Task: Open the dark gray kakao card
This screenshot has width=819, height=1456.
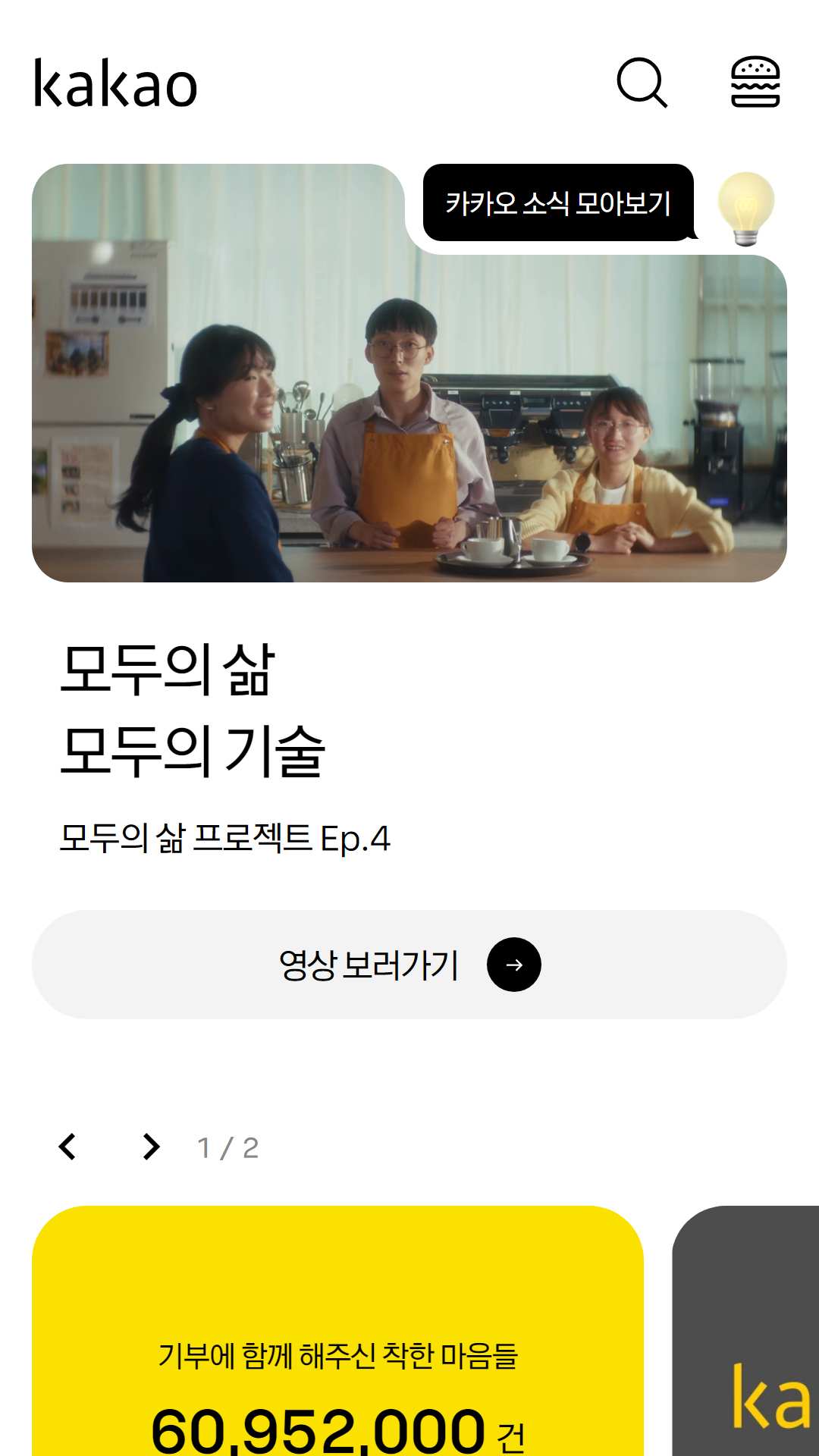Action: click(x=745, y=1331)
